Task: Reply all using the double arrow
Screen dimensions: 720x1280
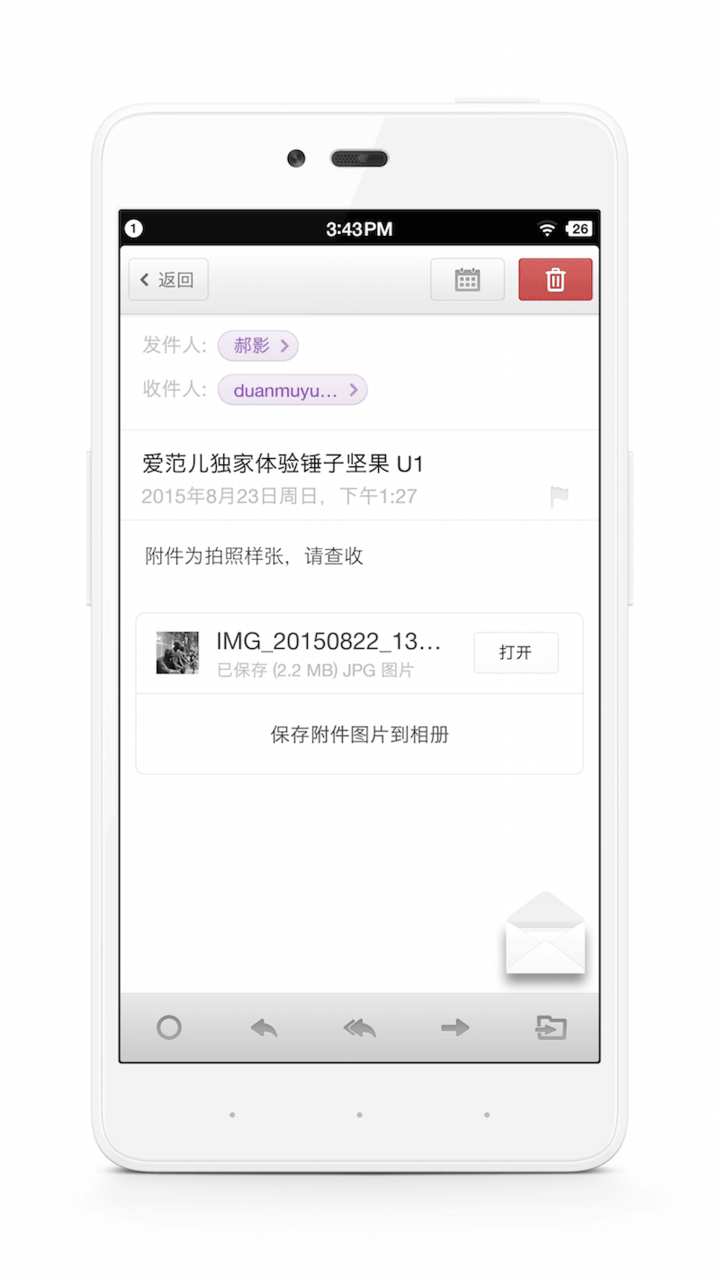Action: click(360, 1027)
